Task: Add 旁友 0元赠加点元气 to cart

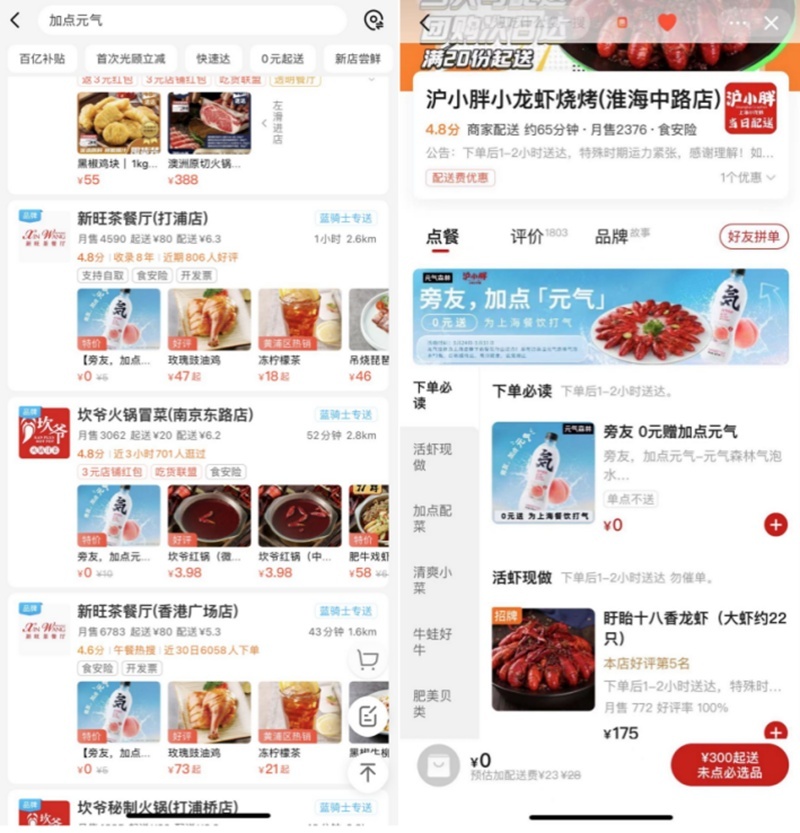Action: coord(775,524)
